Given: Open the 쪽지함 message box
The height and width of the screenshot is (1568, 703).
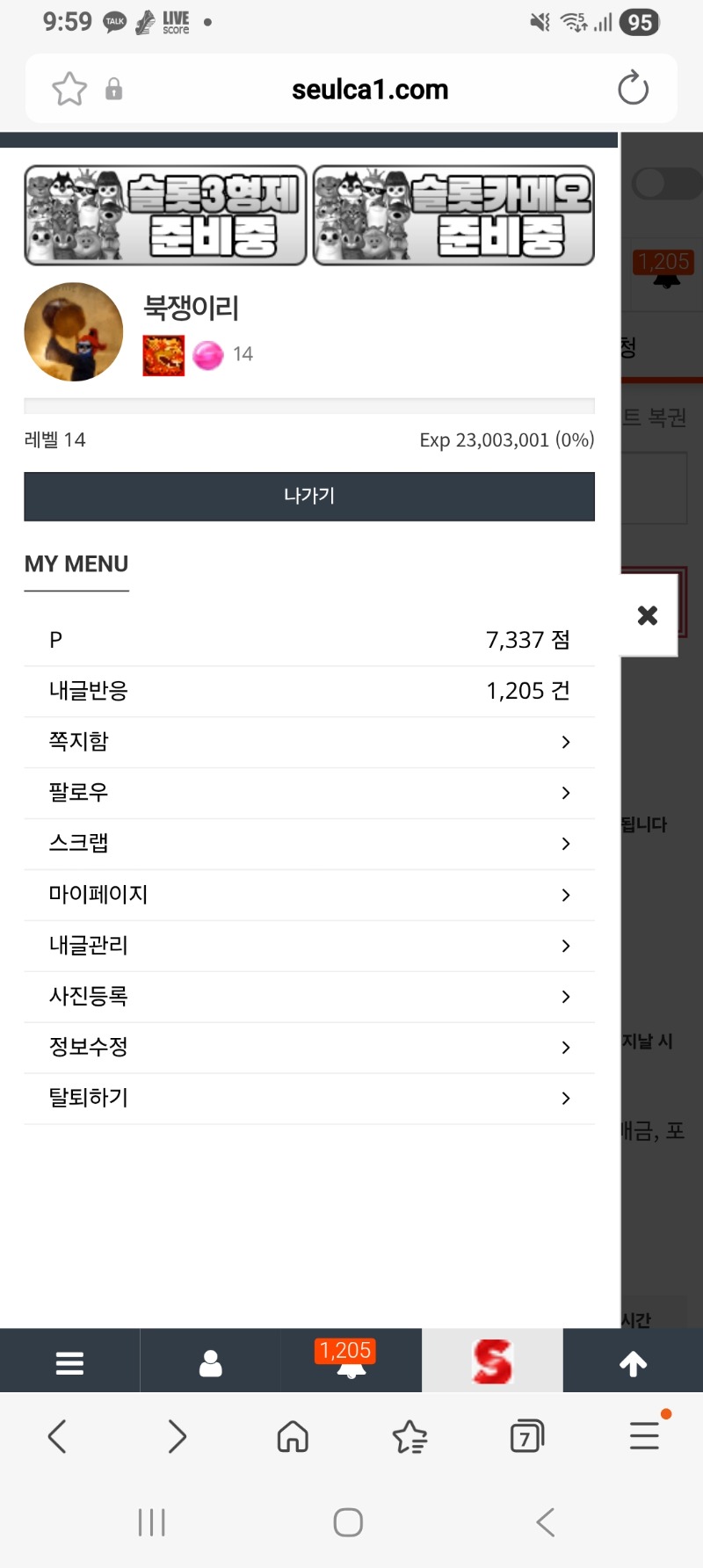Looking at the screenshot, I should point(309,742).
